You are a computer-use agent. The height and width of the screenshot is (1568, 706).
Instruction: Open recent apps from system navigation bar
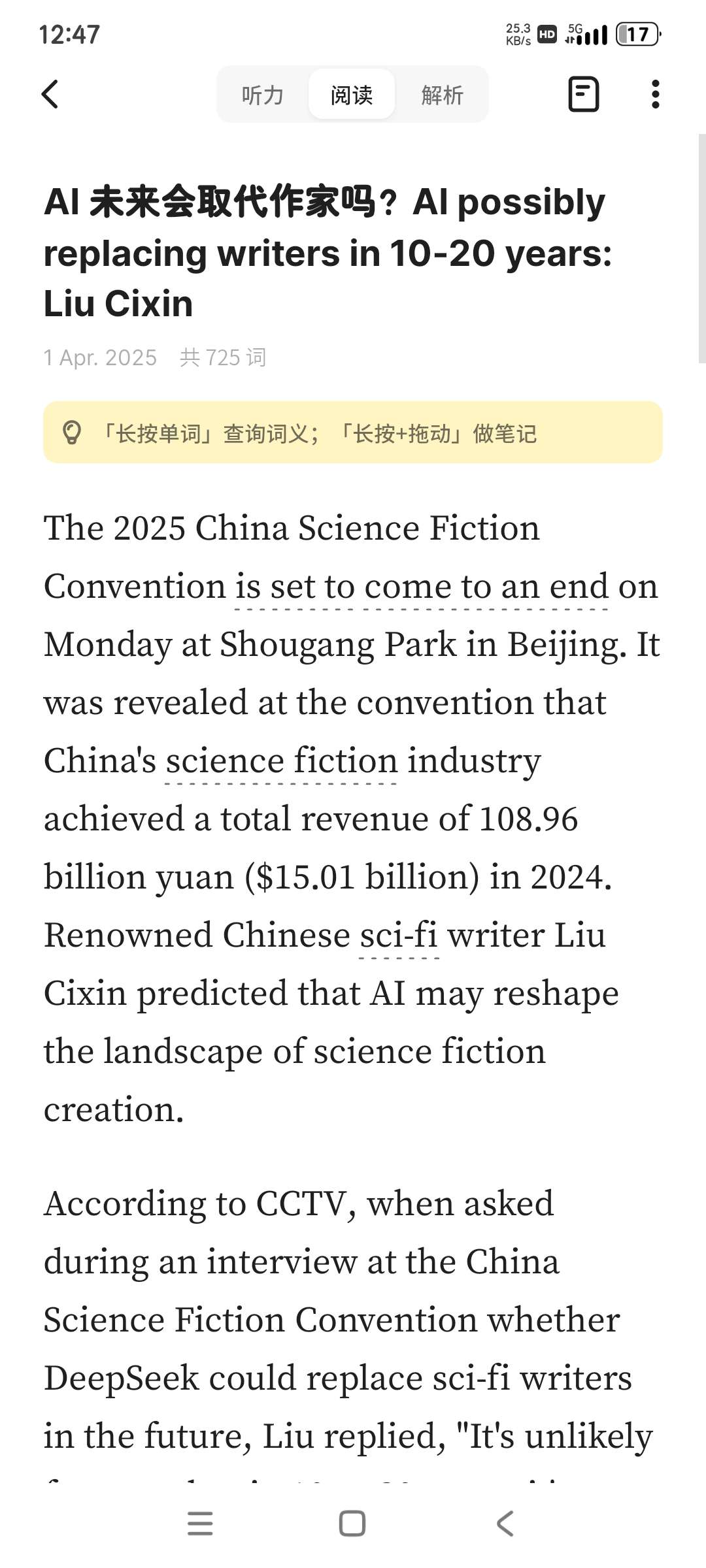tap(200, 1524)
